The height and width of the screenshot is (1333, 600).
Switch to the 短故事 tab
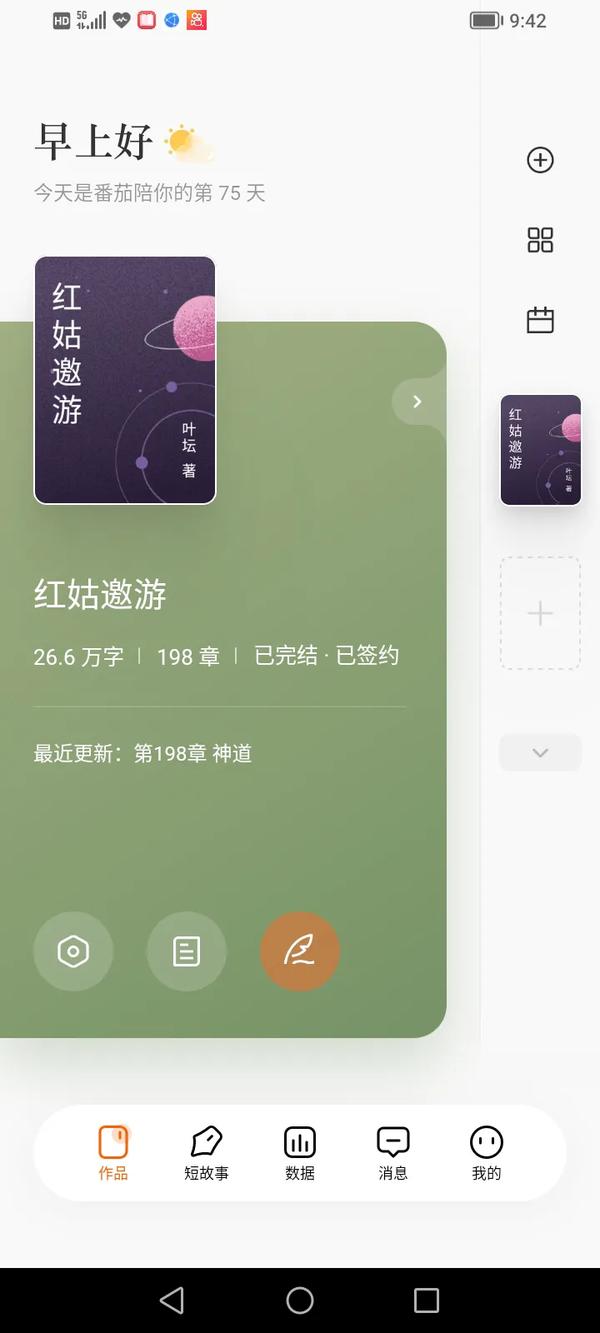coord(206,1153)
